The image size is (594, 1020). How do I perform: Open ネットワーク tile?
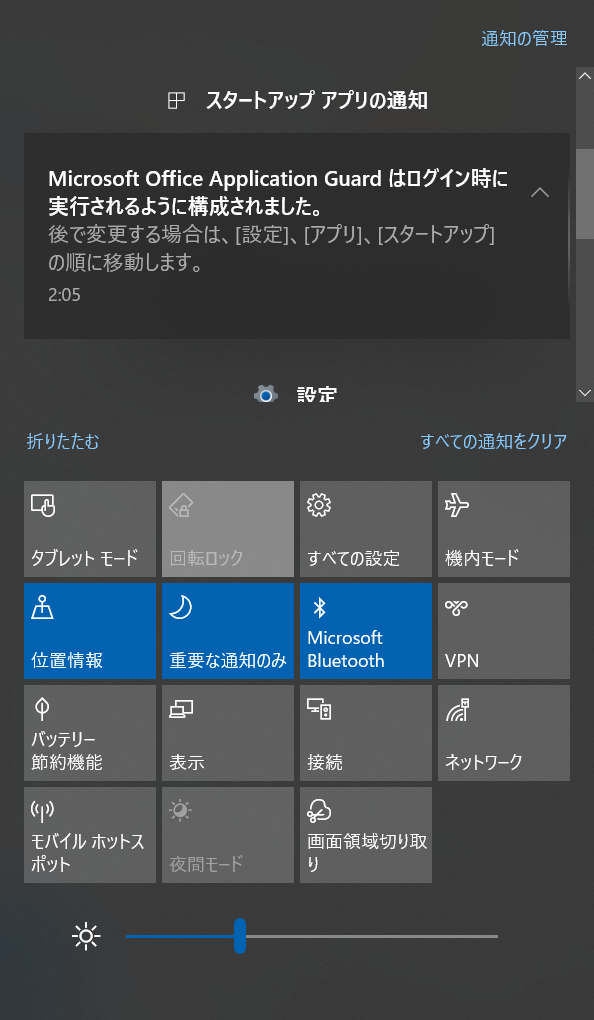(504, 733)
